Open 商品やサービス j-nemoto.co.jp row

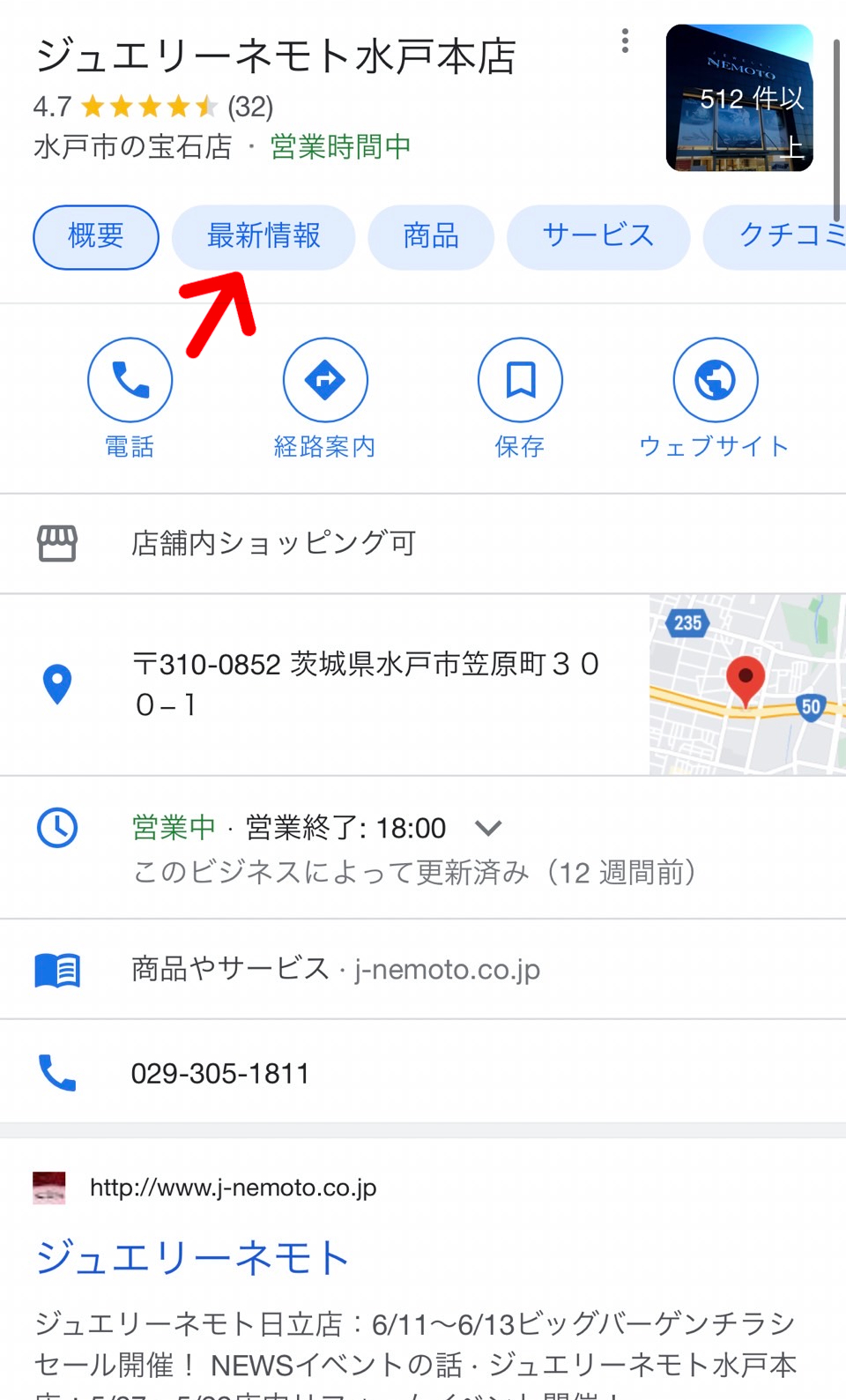click(x=423, y=969)
